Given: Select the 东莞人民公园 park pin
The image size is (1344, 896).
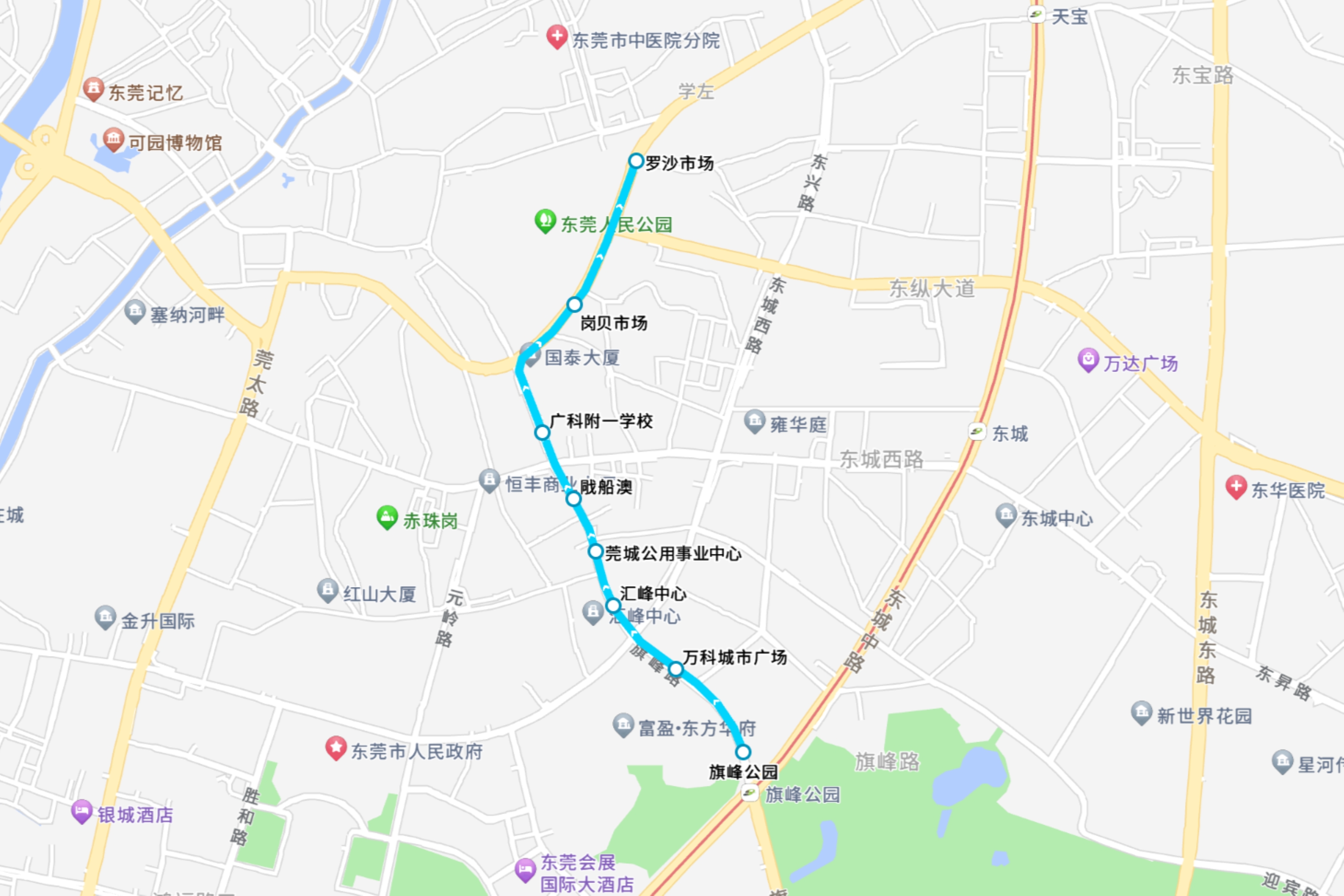Looking at the screenshot, I should pos(545,220).
